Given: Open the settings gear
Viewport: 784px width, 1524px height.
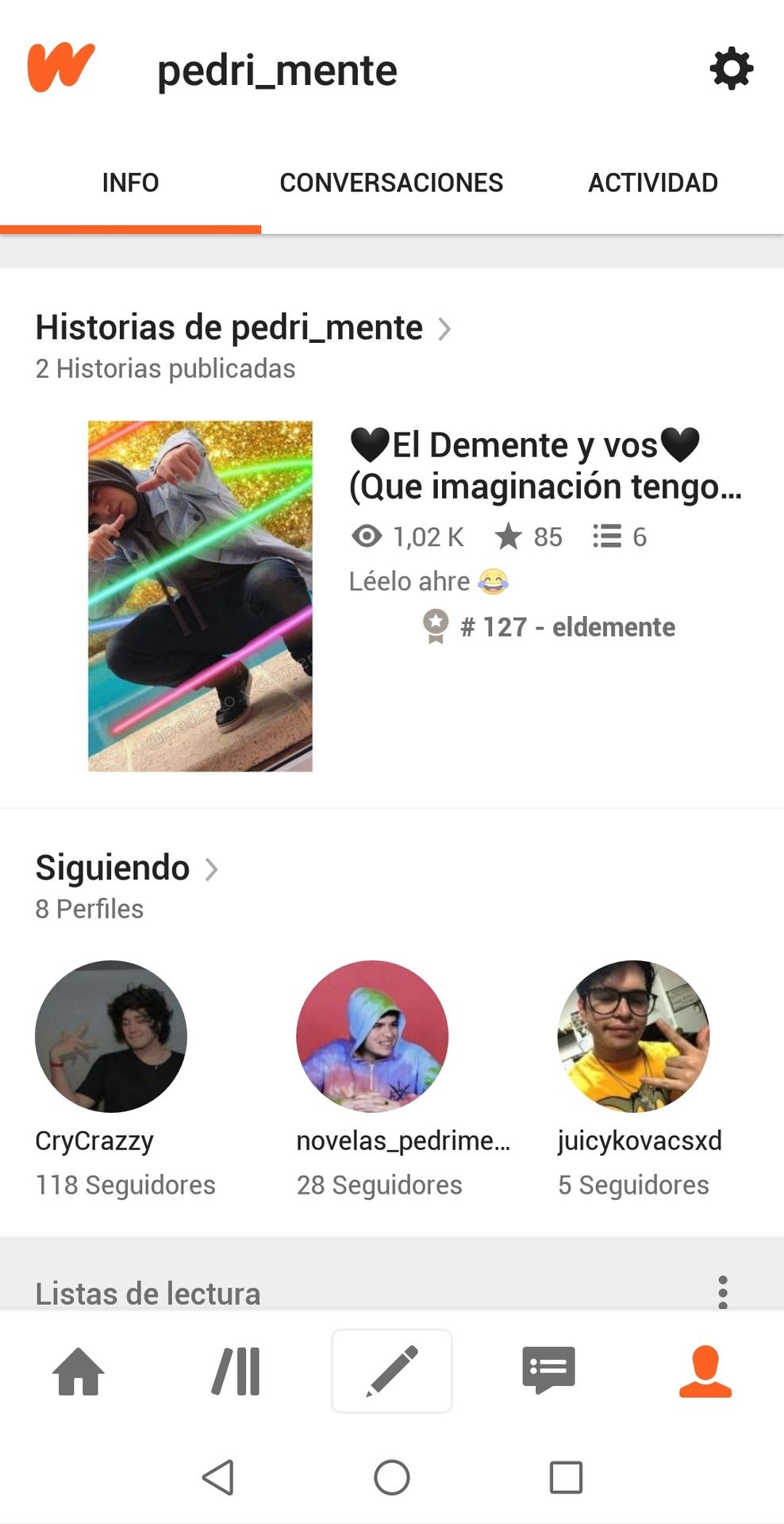Looking at the screenshot, I should pos(731,69).
